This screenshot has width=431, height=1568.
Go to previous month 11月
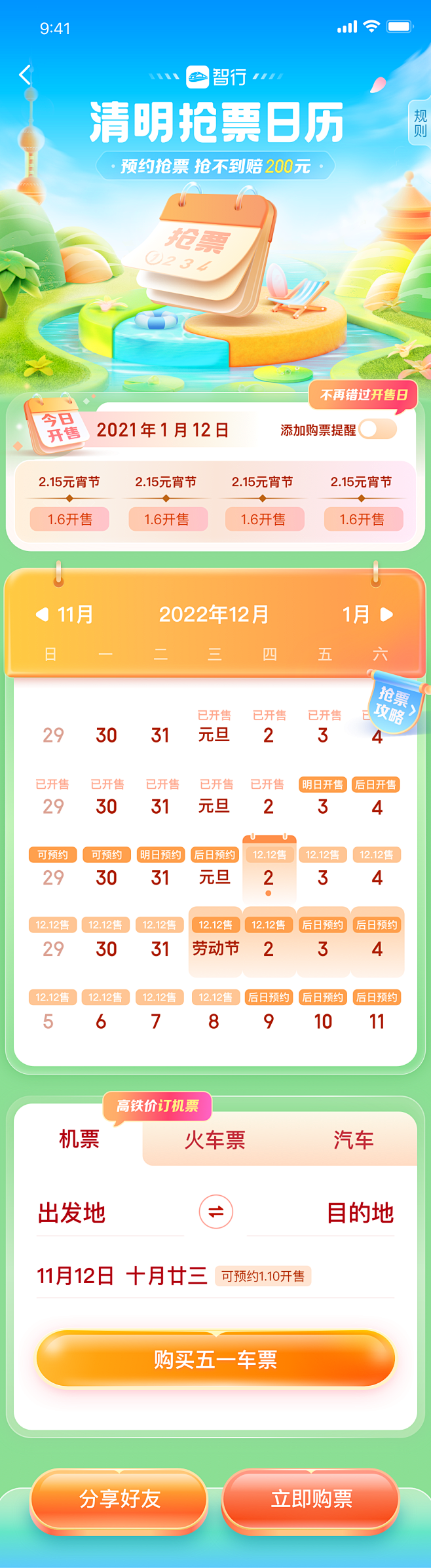click(x=65, y=614)
